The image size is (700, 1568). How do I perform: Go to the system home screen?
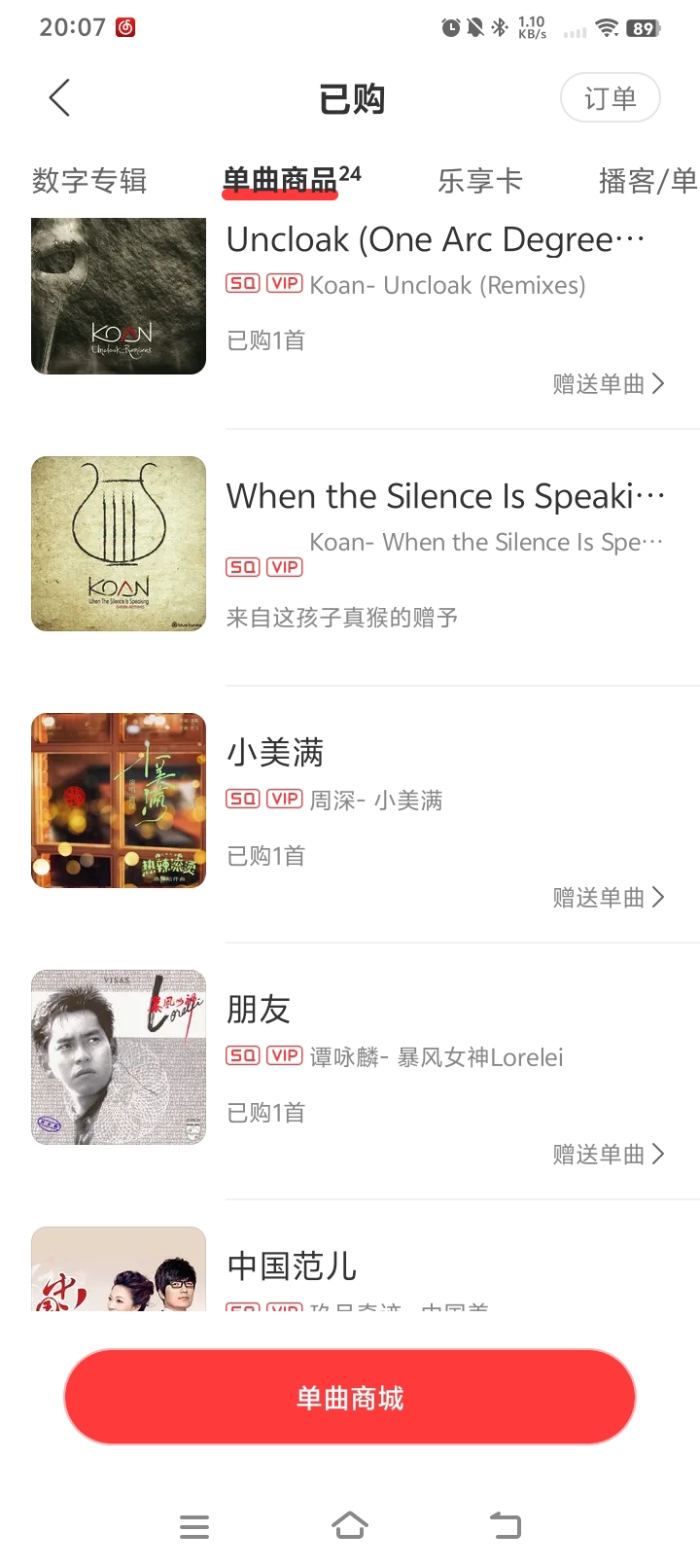[350, 1526]
